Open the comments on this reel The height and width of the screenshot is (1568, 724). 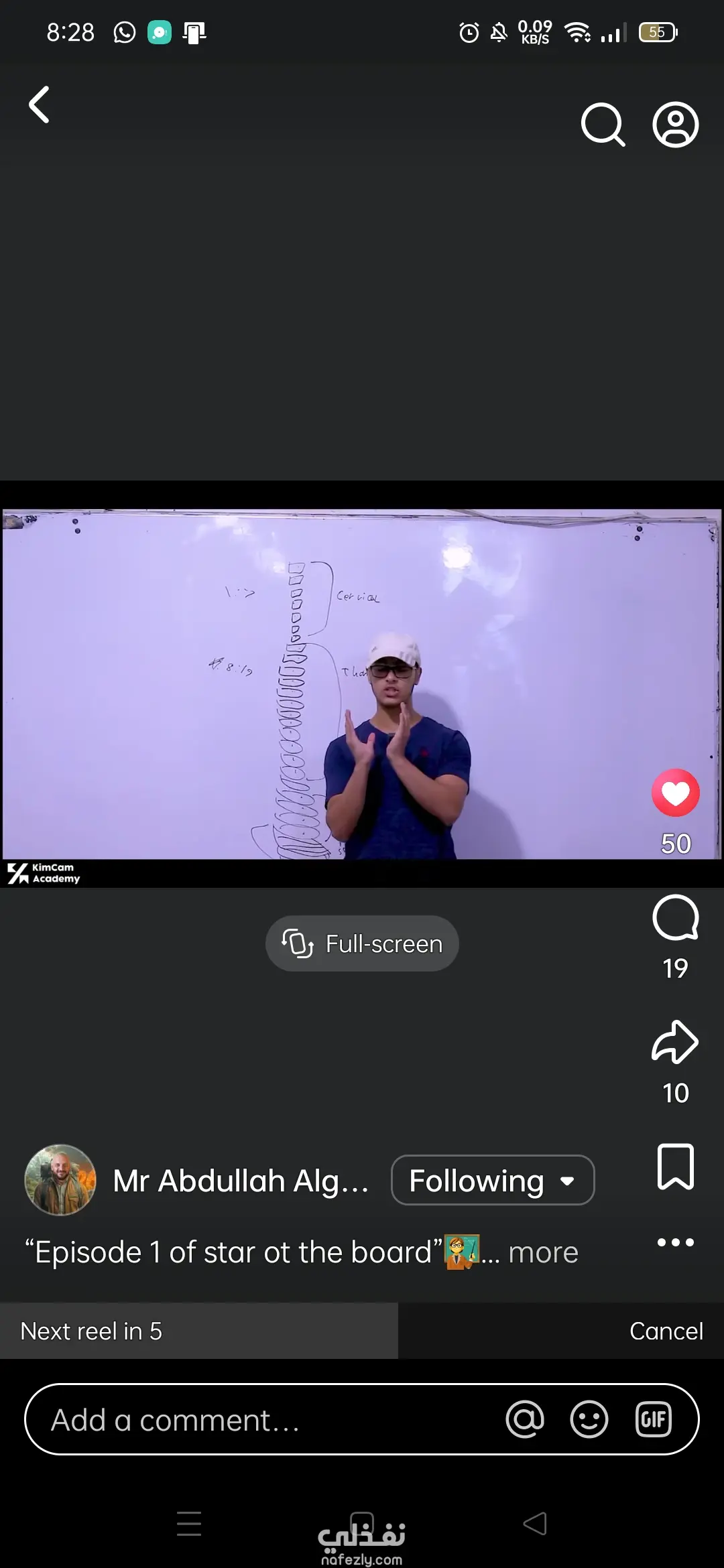point(675,919)
